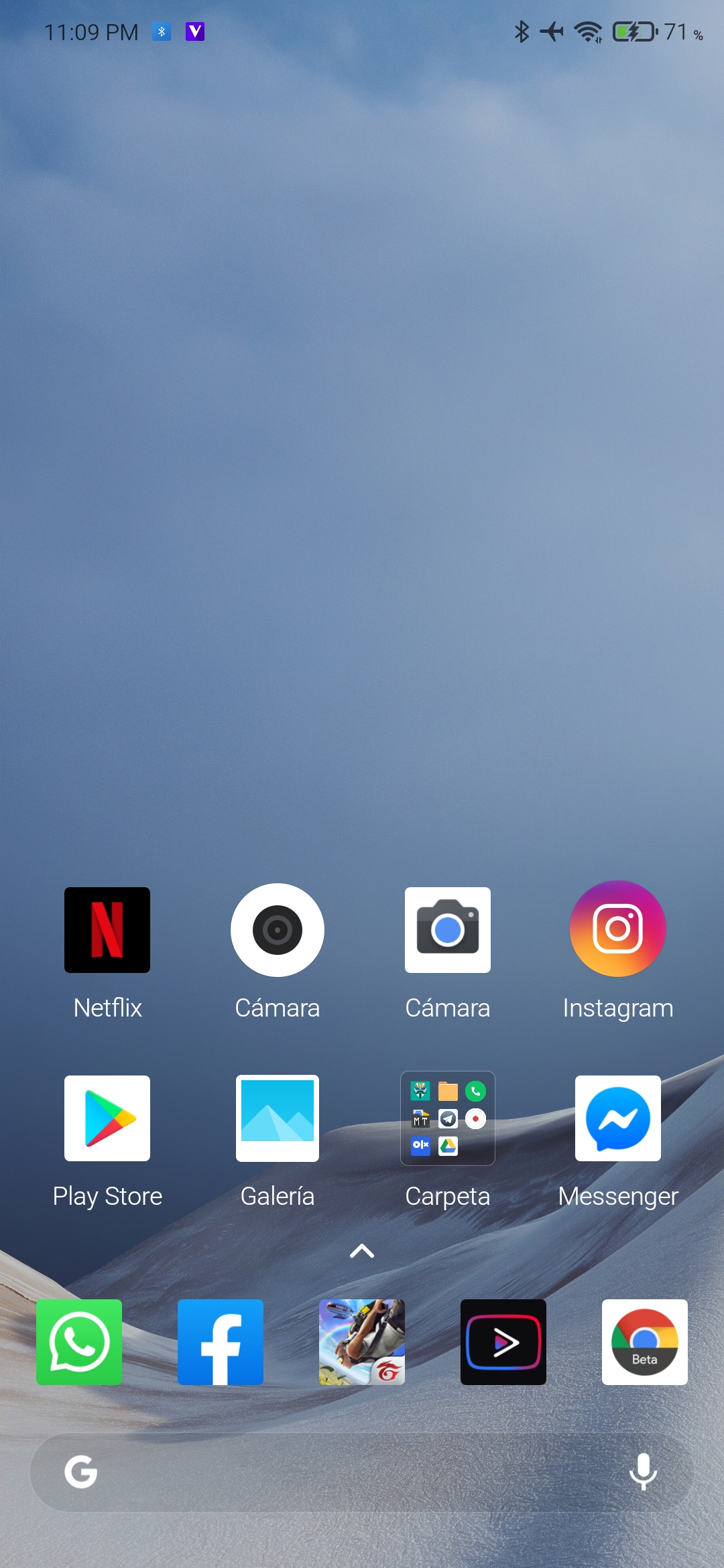Start voice search with the microphone
Screen dimensions: 724x1568
(643, 1472)
